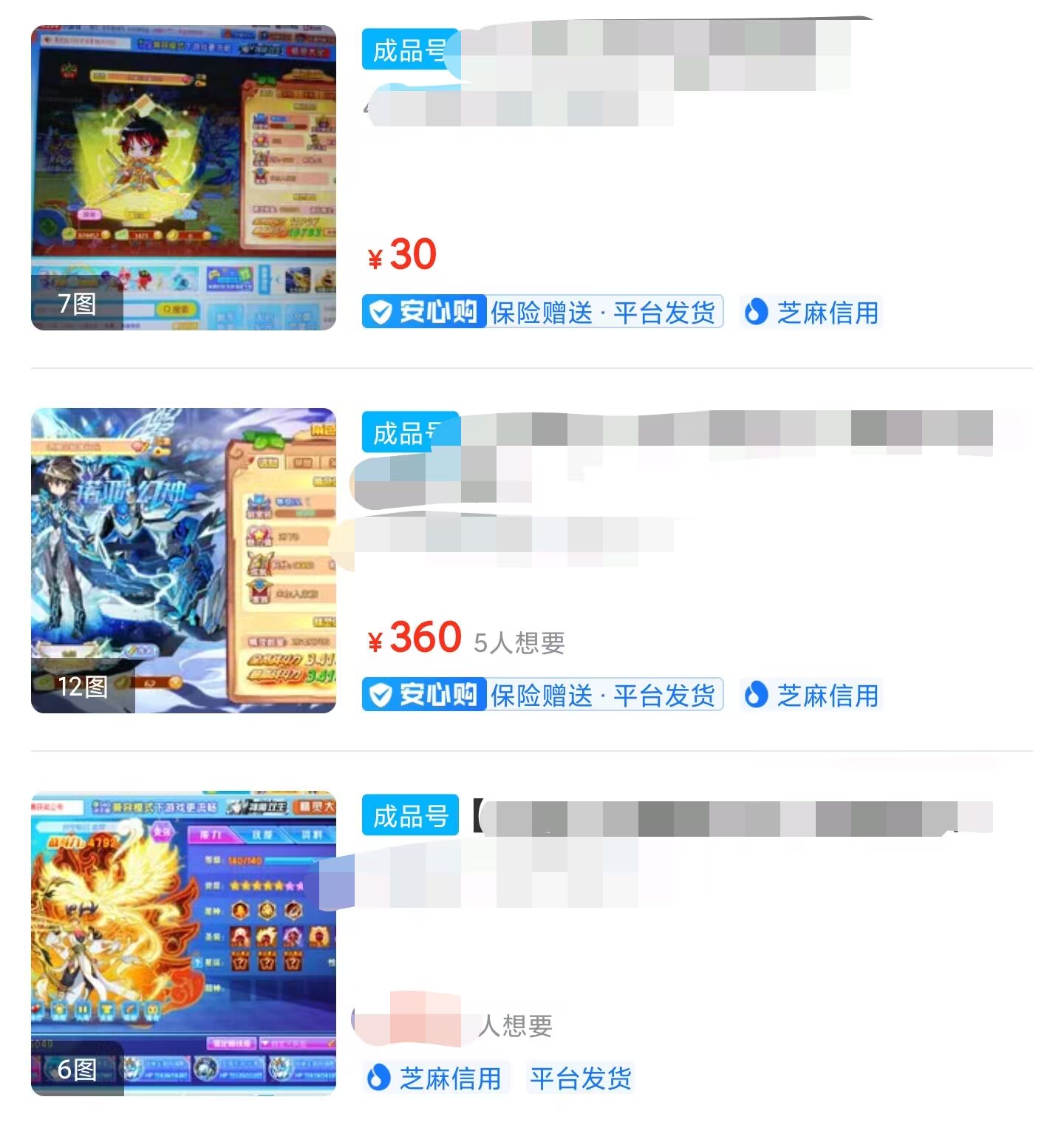Open the ¥360 listing with 12图
Image resolution: width=1064 pixels, height=1128 pixels.
pos(183,560)
